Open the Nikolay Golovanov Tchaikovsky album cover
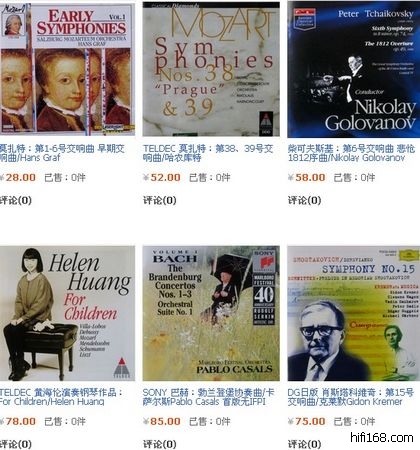 point(354,69)
